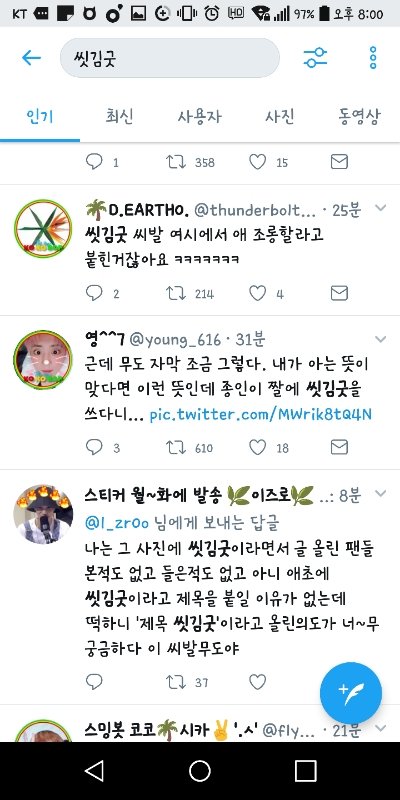Open young_616's profile picture
This screenshot has width=400, height=800.
[x=43, y=360]
